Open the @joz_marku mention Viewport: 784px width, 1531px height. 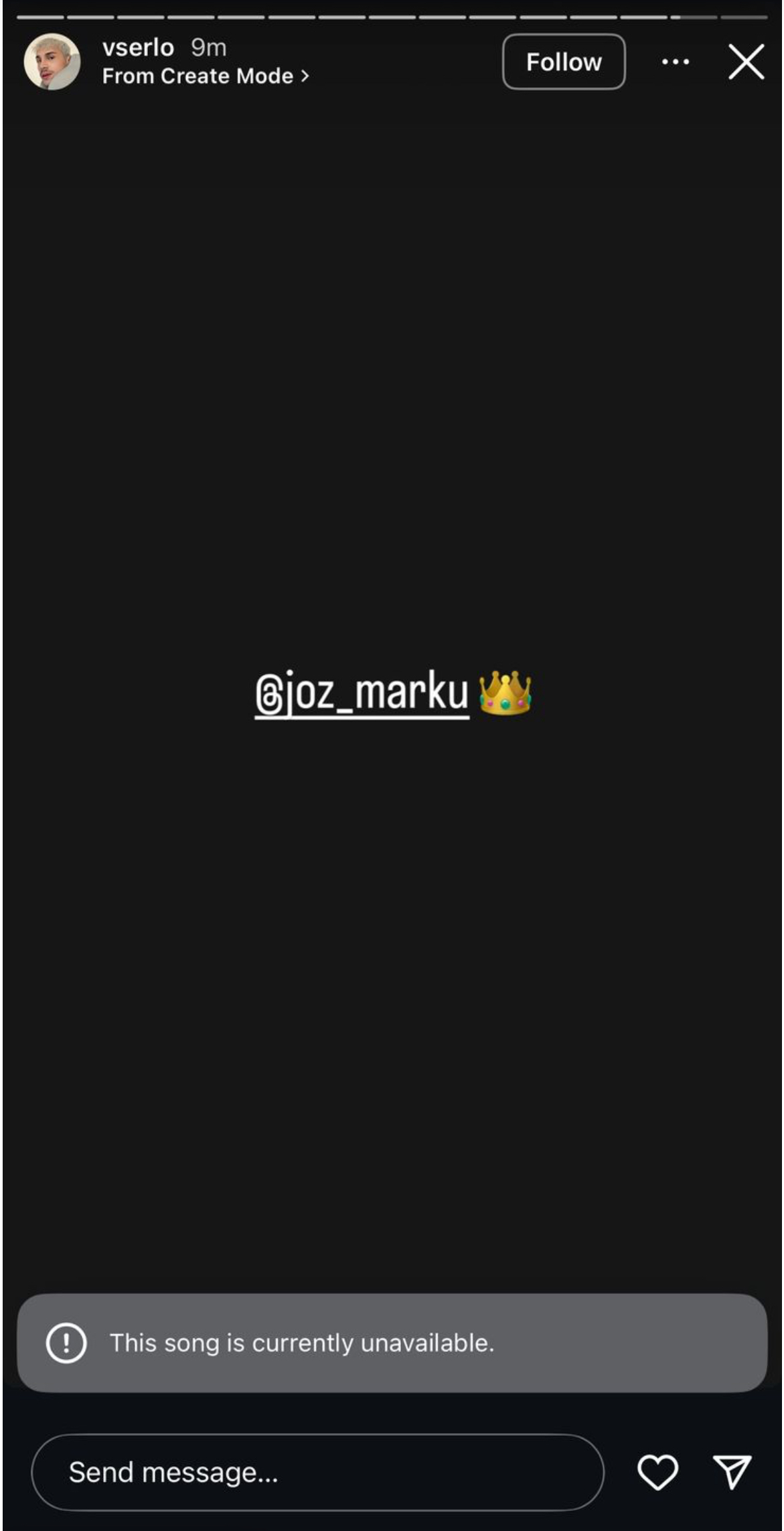pyautogui.click(x=362, y=693)
